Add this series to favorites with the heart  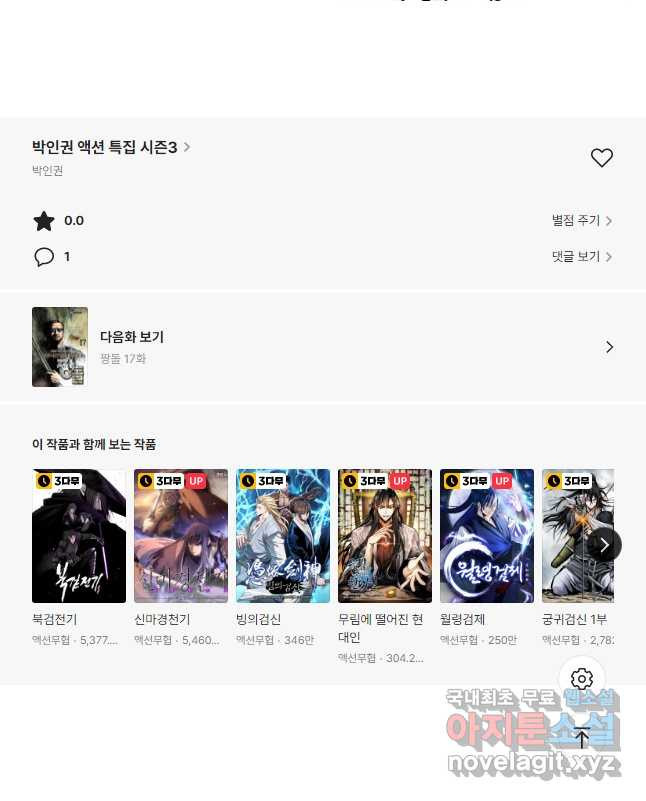(601, 158)
